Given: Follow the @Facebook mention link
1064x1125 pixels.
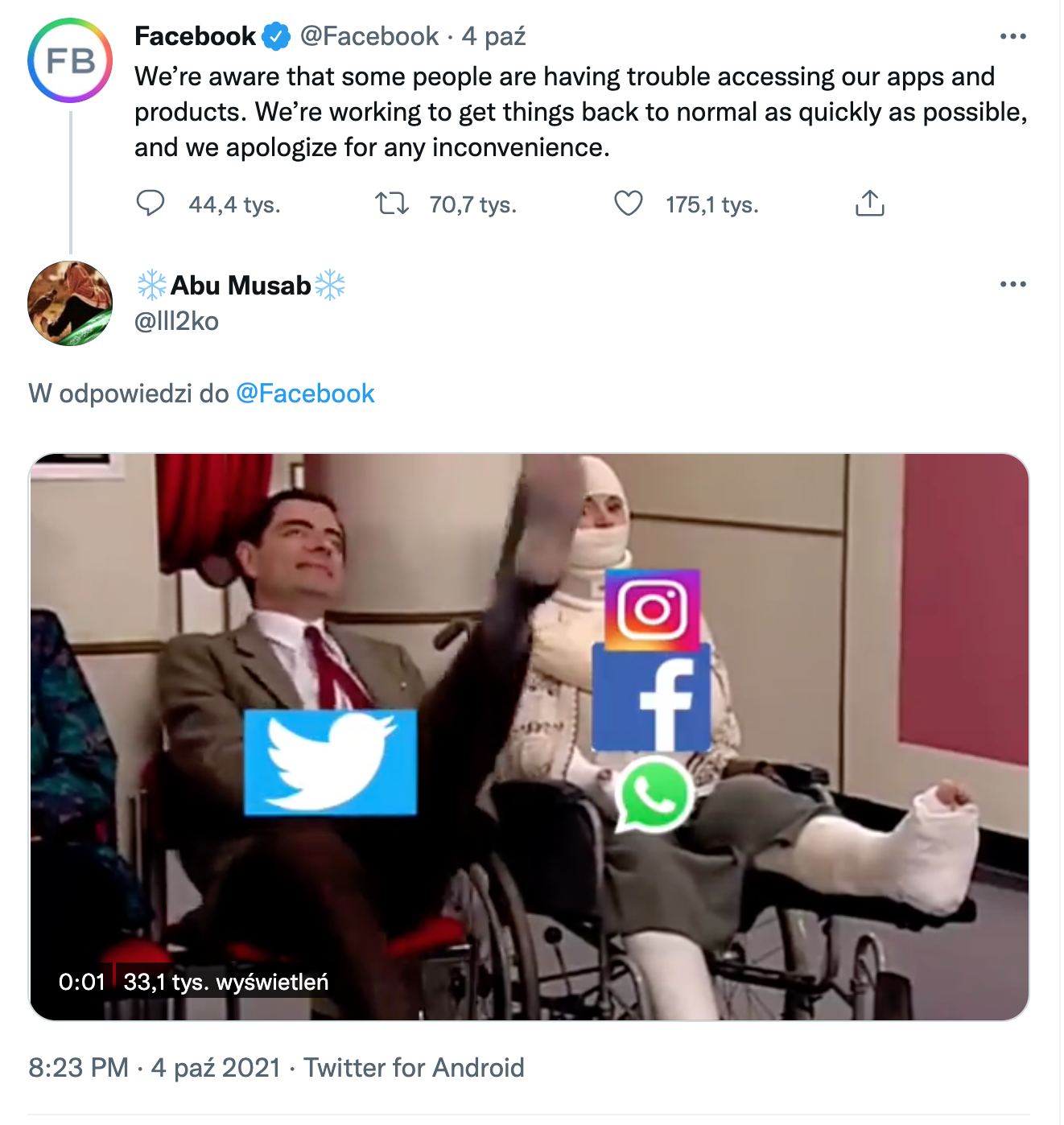Looking at the screenshot, I should pyautogui.click(x=305, y=394).
